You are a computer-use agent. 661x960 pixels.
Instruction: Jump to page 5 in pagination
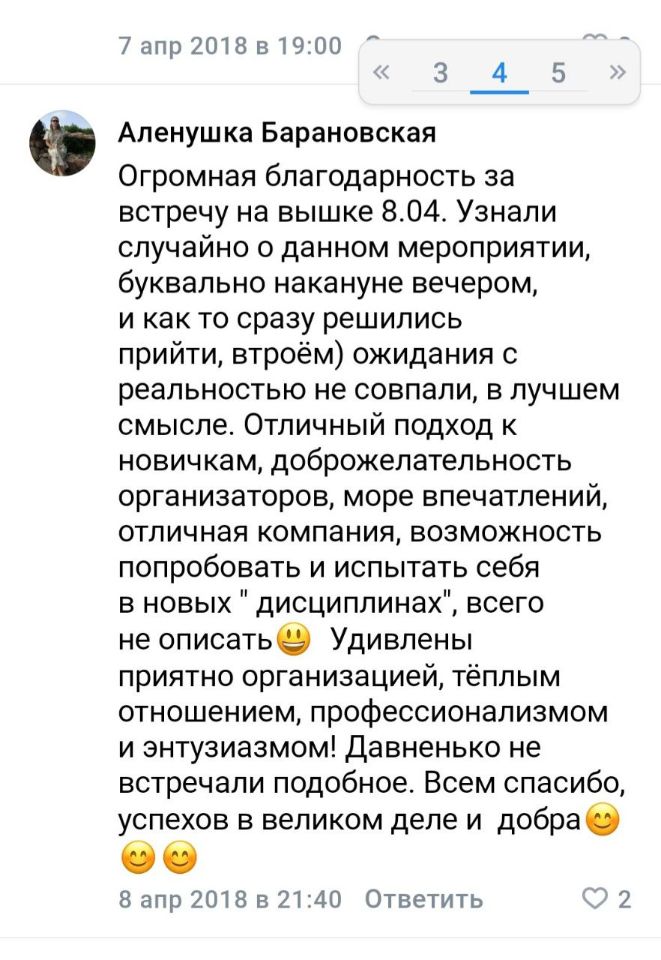coord(558,73)
